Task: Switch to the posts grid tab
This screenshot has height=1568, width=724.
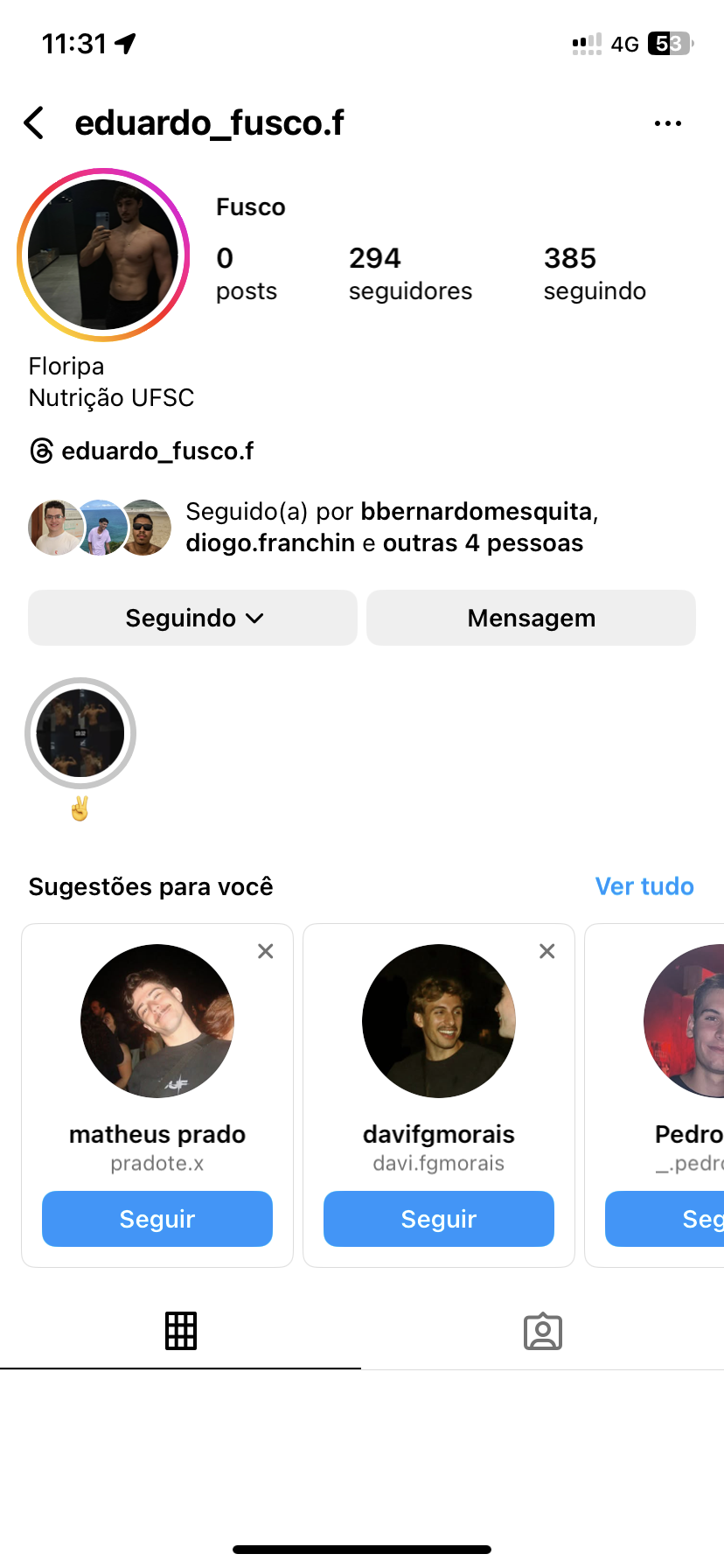Action: click(181, 1331)
